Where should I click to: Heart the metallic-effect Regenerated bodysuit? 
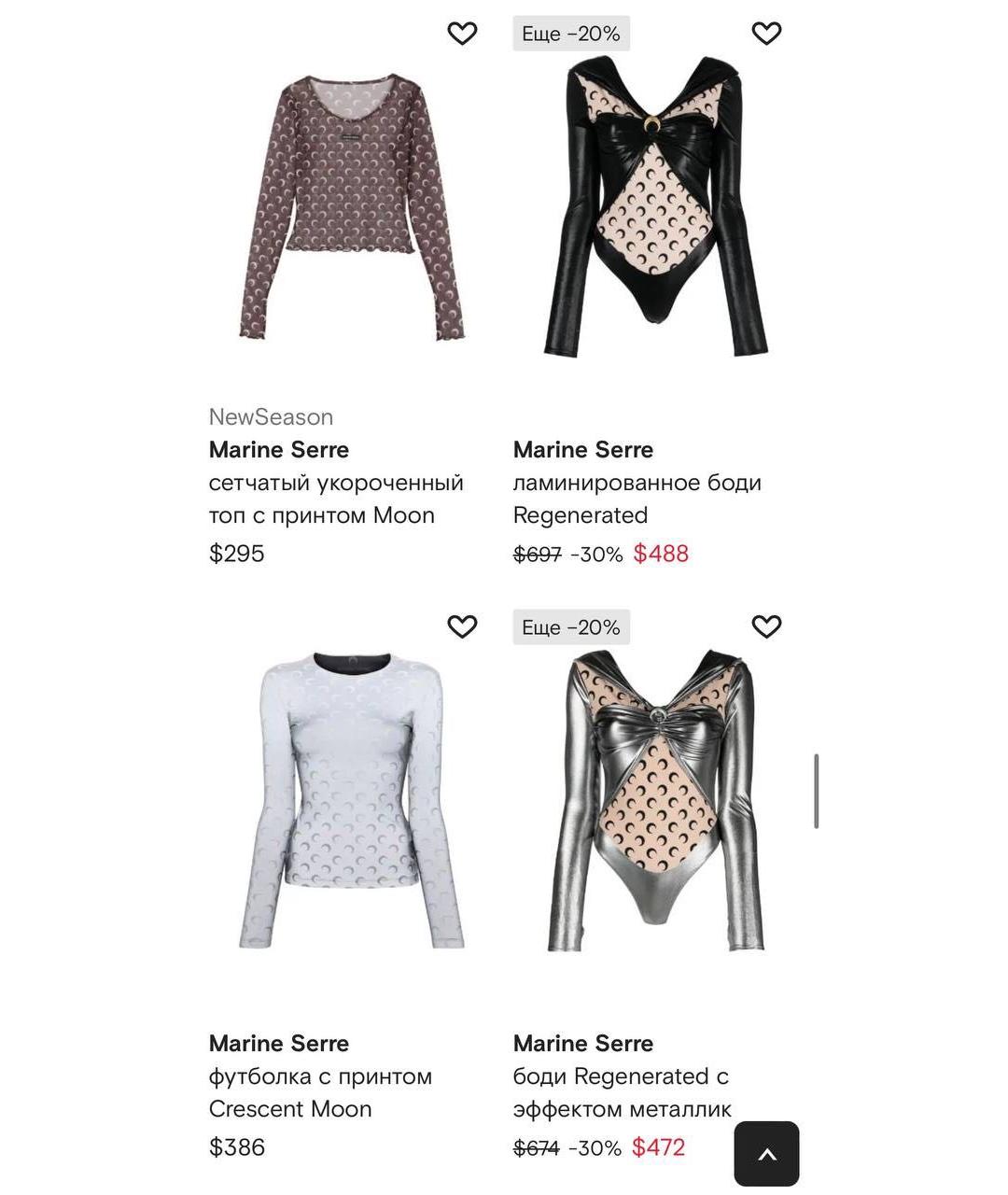click(766, 626)
